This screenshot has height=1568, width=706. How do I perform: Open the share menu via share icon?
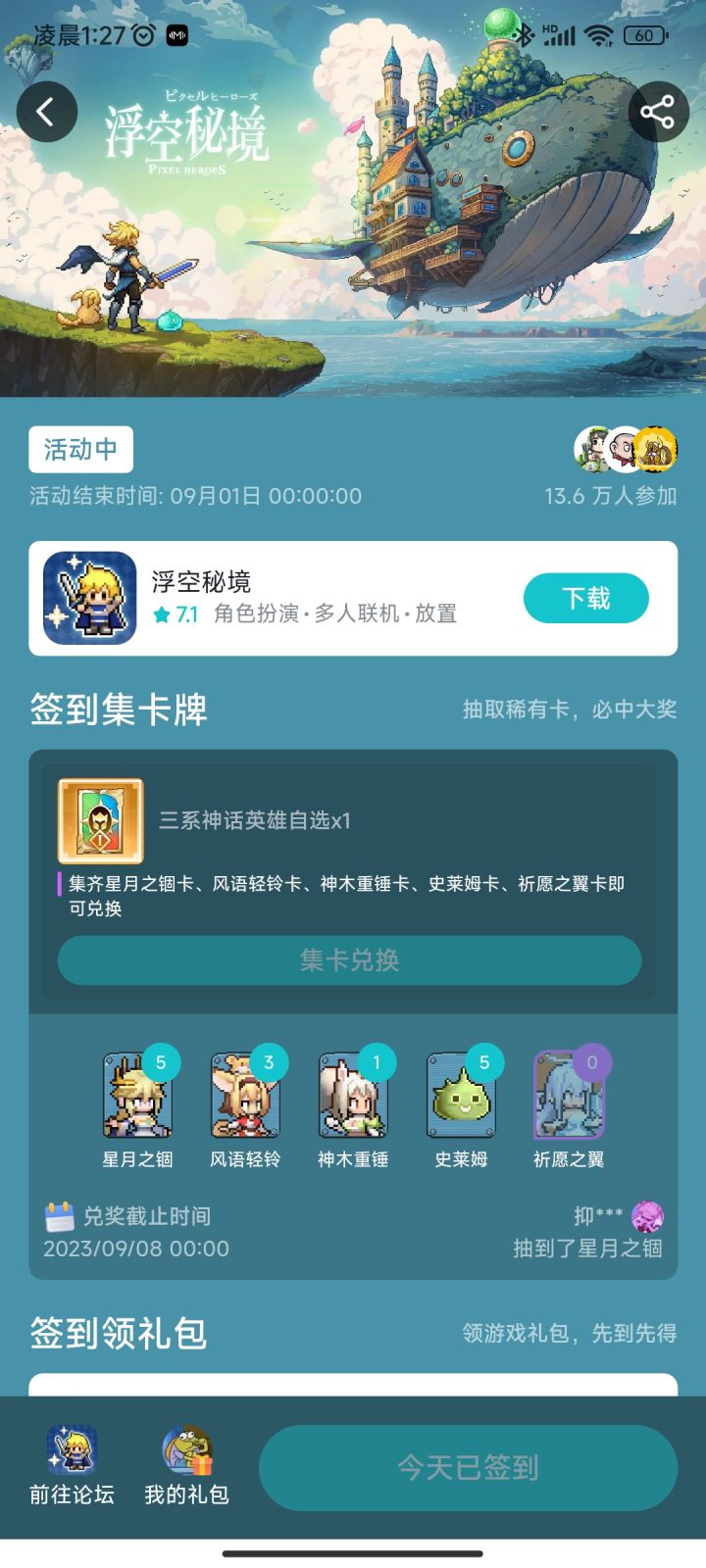(x=659, y=112)
